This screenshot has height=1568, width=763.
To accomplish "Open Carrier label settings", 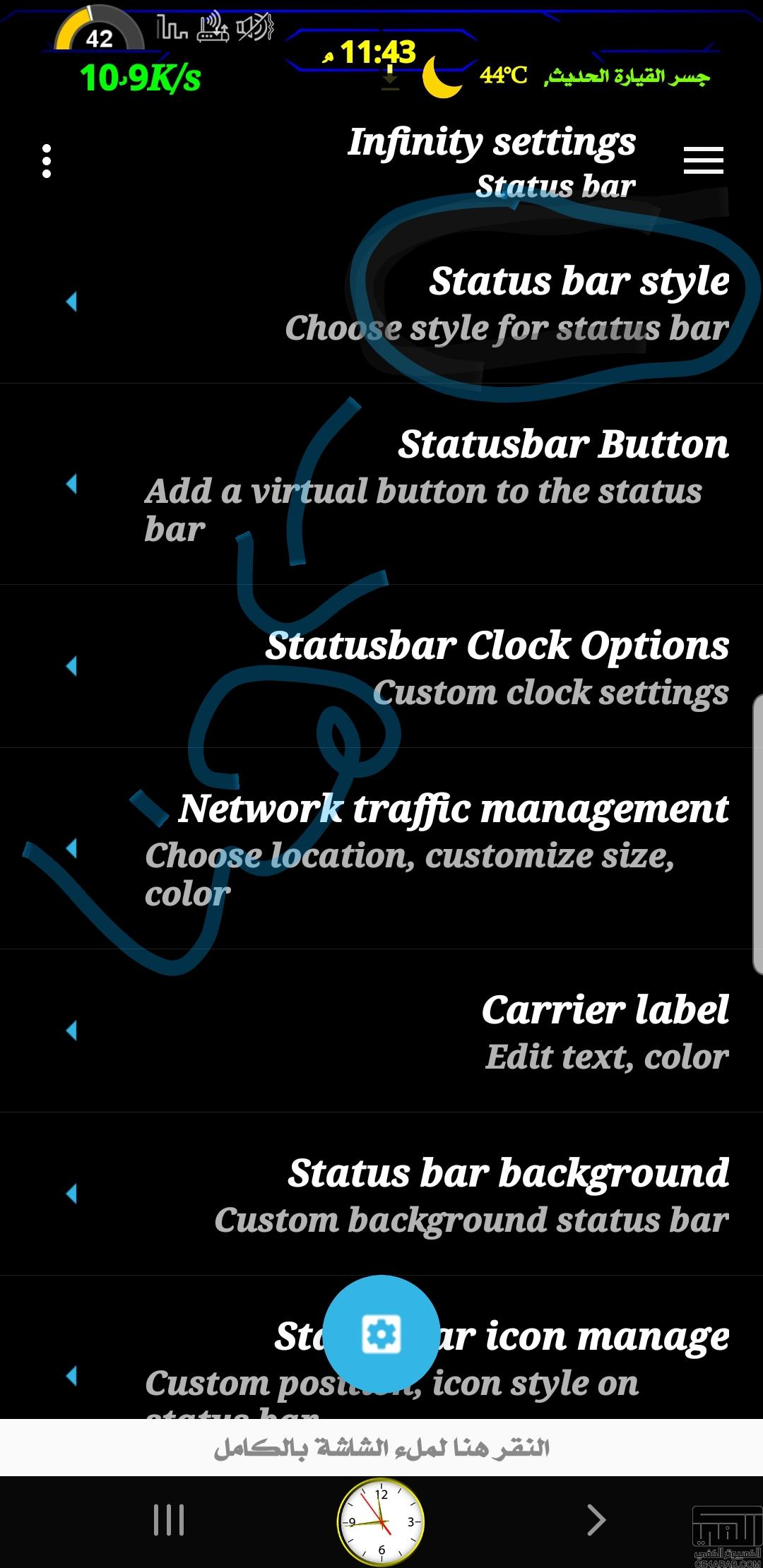I will [381, 1031].
